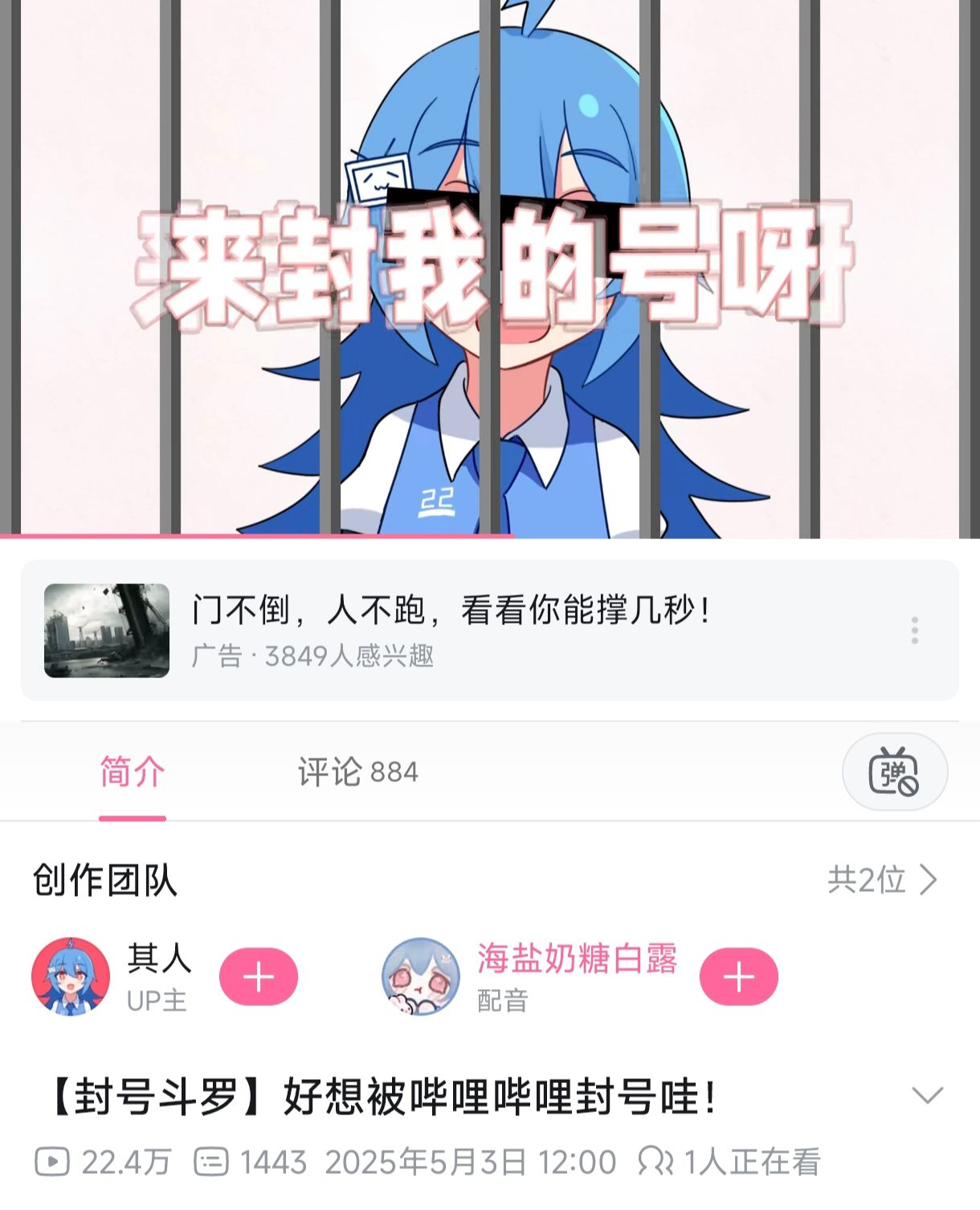Open voice actor 海盐奶糖白露's profile

[x=421, y=976]
